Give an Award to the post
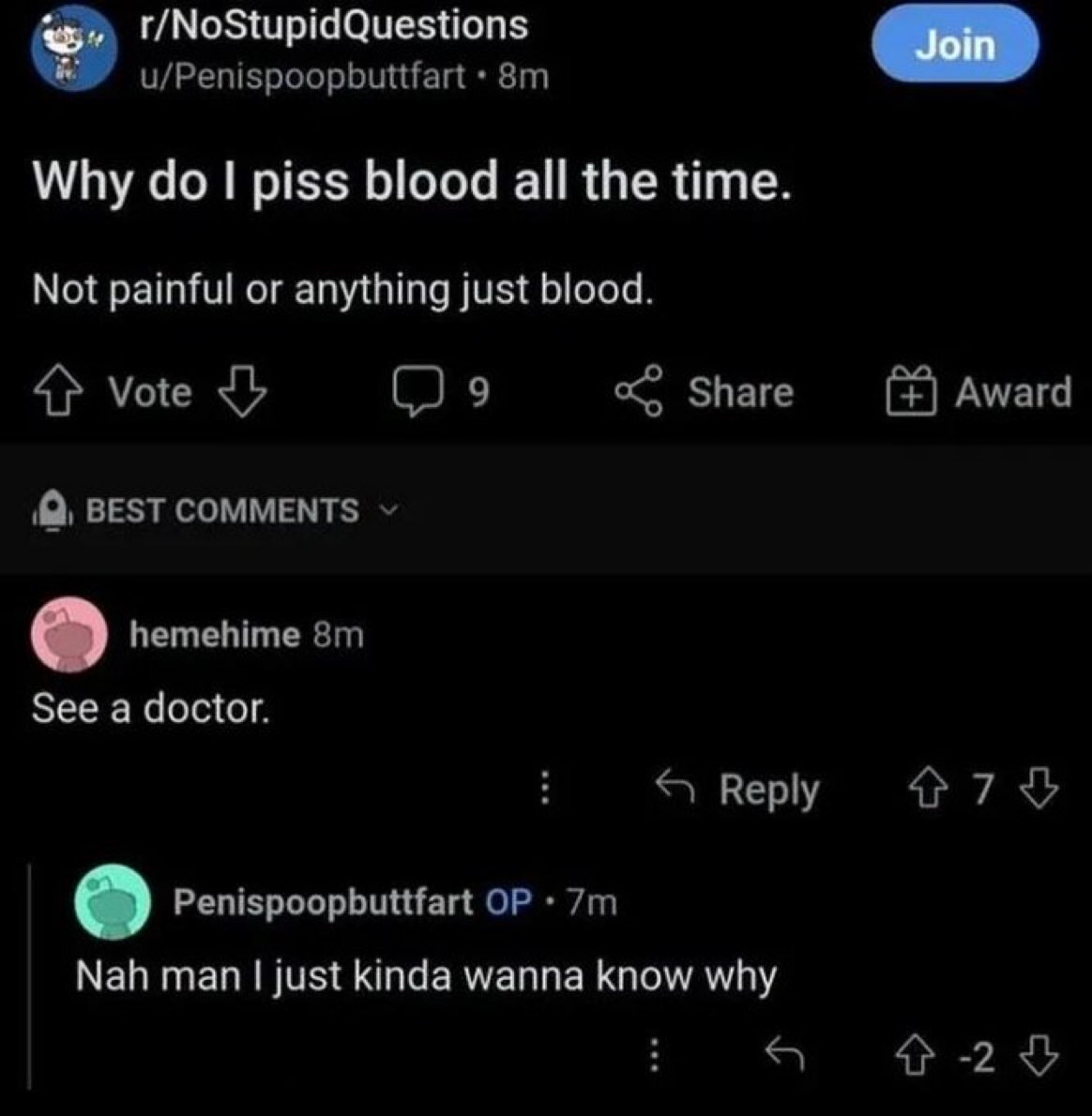1092x1116 pixels. click(x=979, y=392)
